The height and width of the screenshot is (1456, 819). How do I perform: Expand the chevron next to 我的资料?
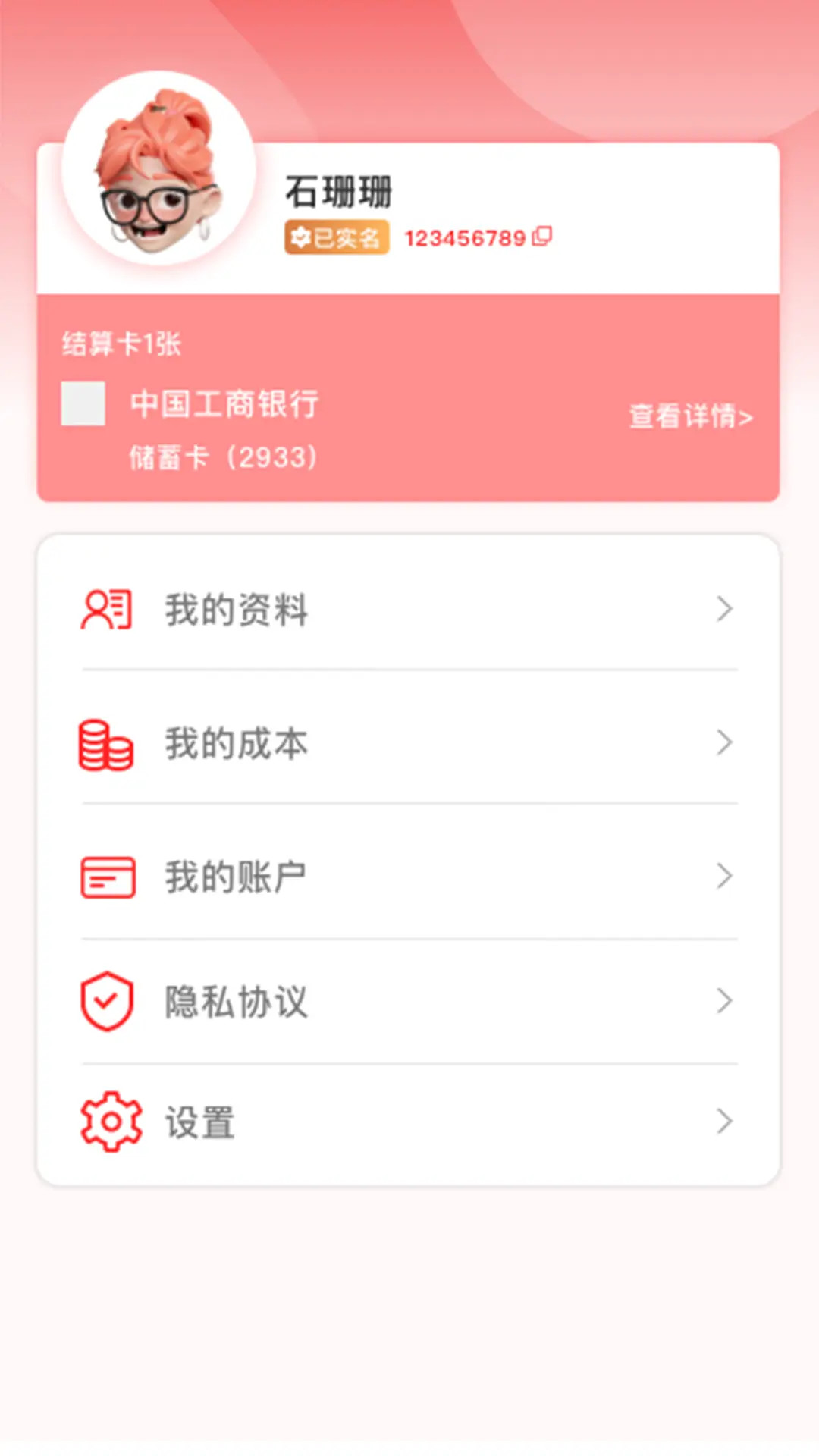click(x=723, y=608)
